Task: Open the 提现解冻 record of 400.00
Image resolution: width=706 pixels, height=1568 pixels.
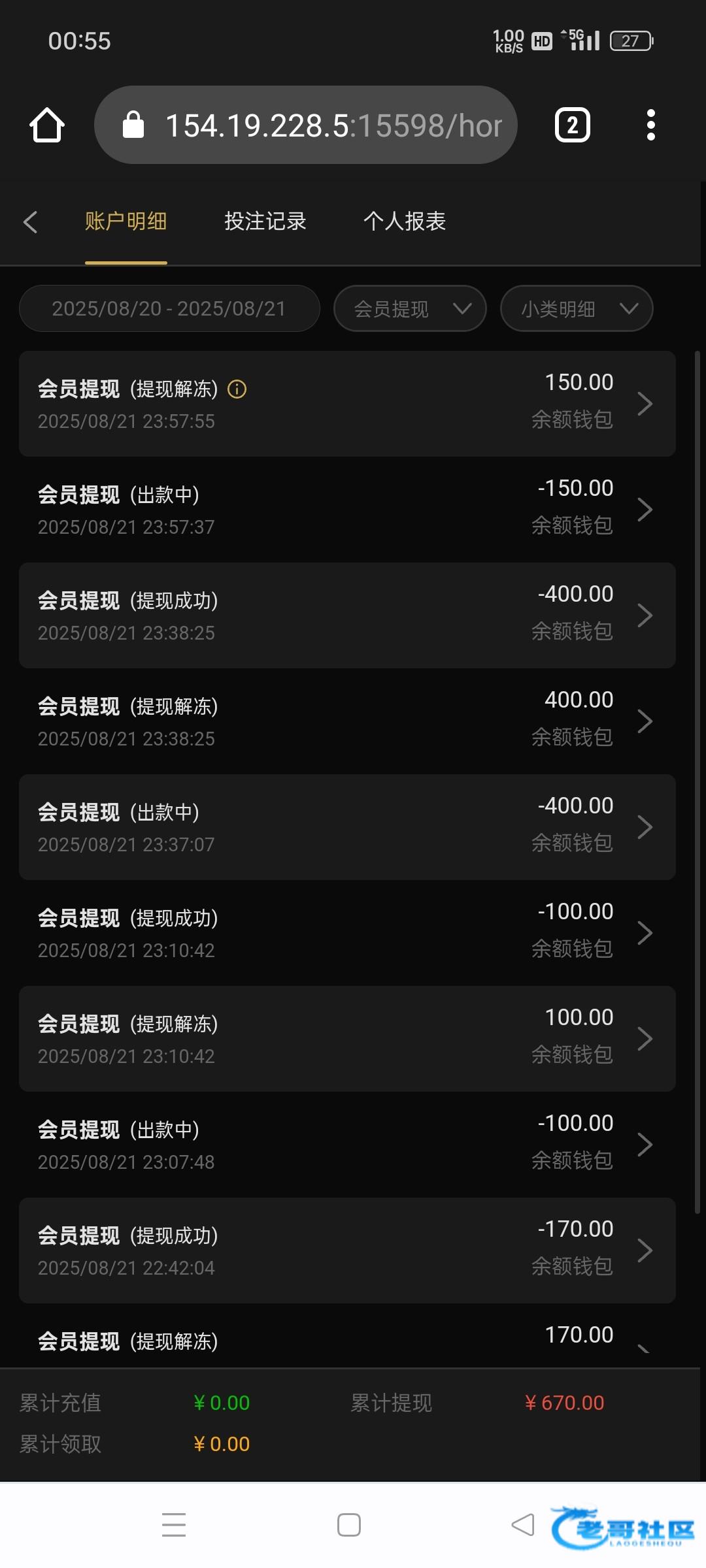Action: [x=347, y=721]
